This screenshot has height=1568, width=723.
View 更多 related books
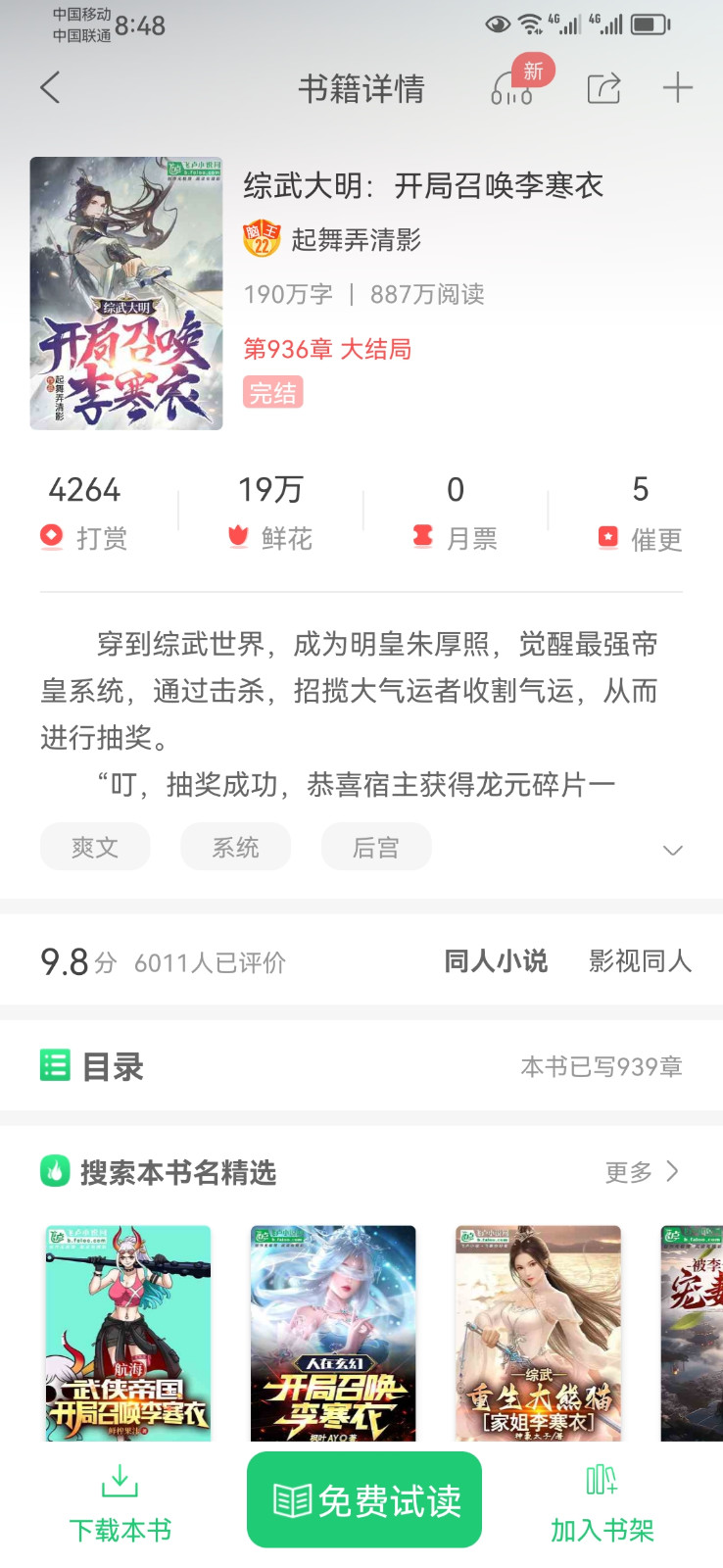pyautogui.click(x=642, y=1172)
